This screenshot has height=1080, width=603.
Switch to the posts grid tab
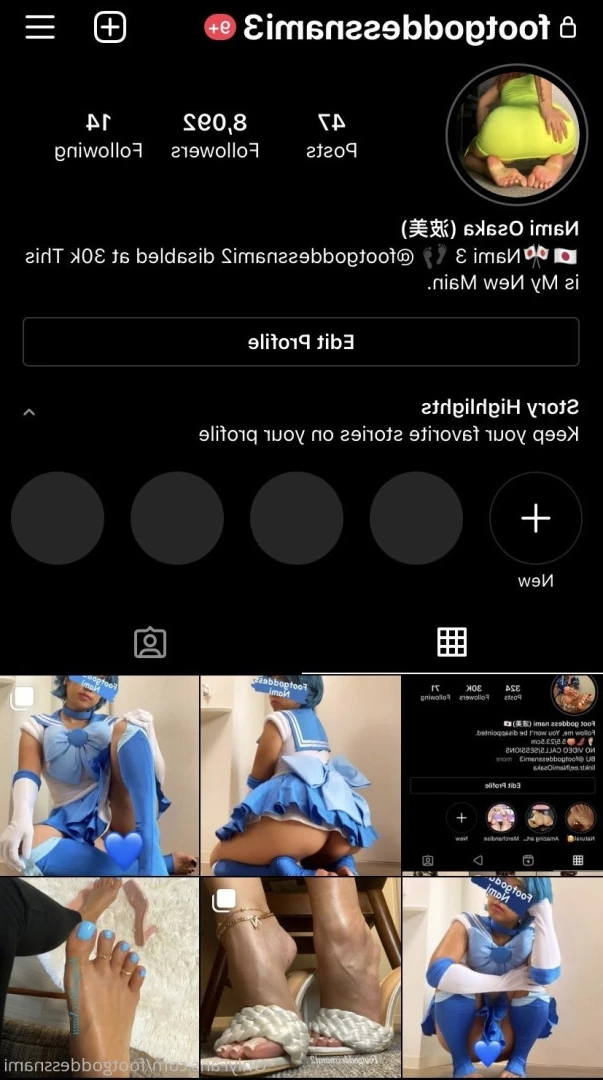pyautogui.click(x=452, y=642)
